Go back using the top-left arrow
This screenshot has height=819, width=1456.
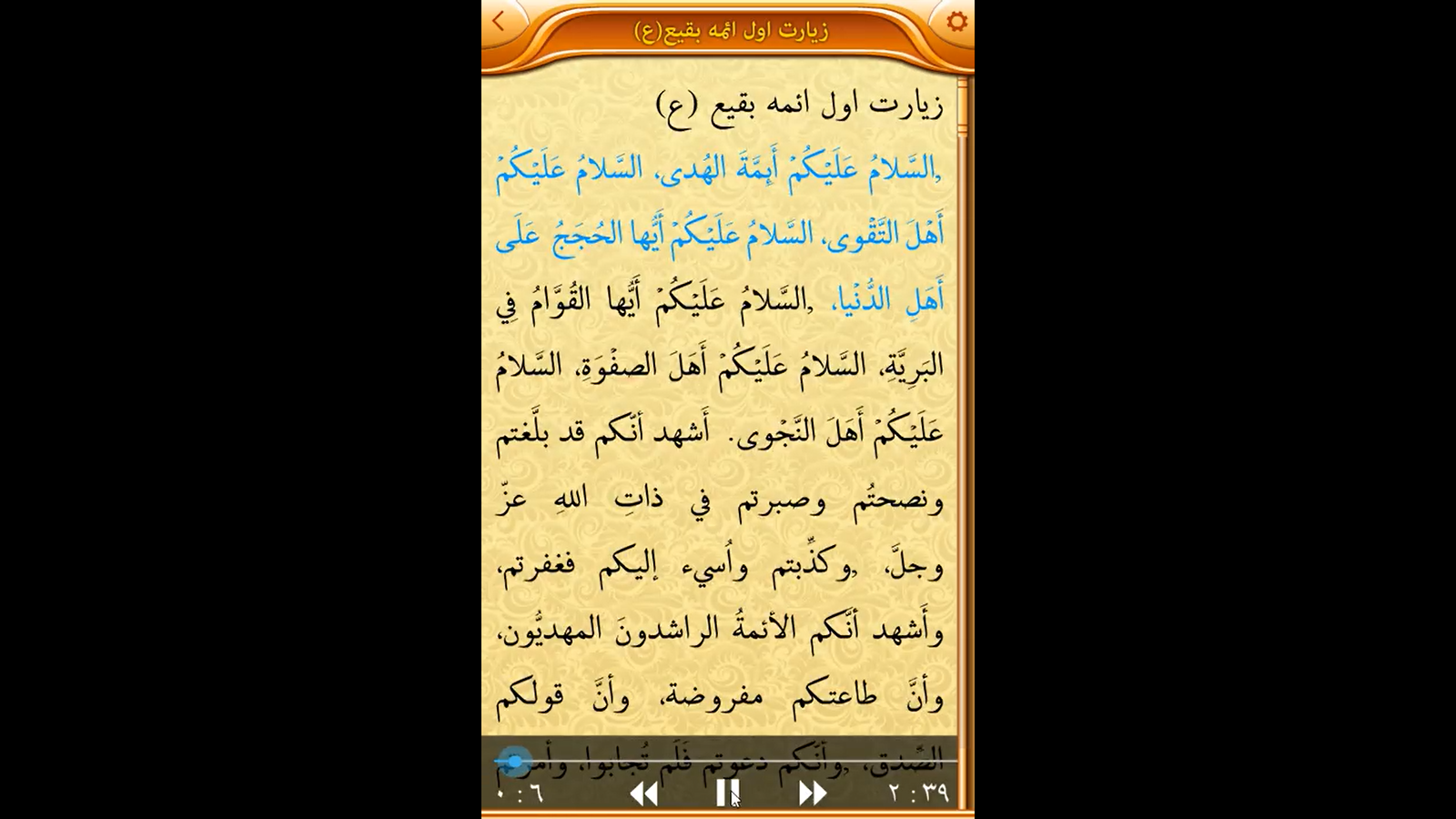[x=499, y=22]
